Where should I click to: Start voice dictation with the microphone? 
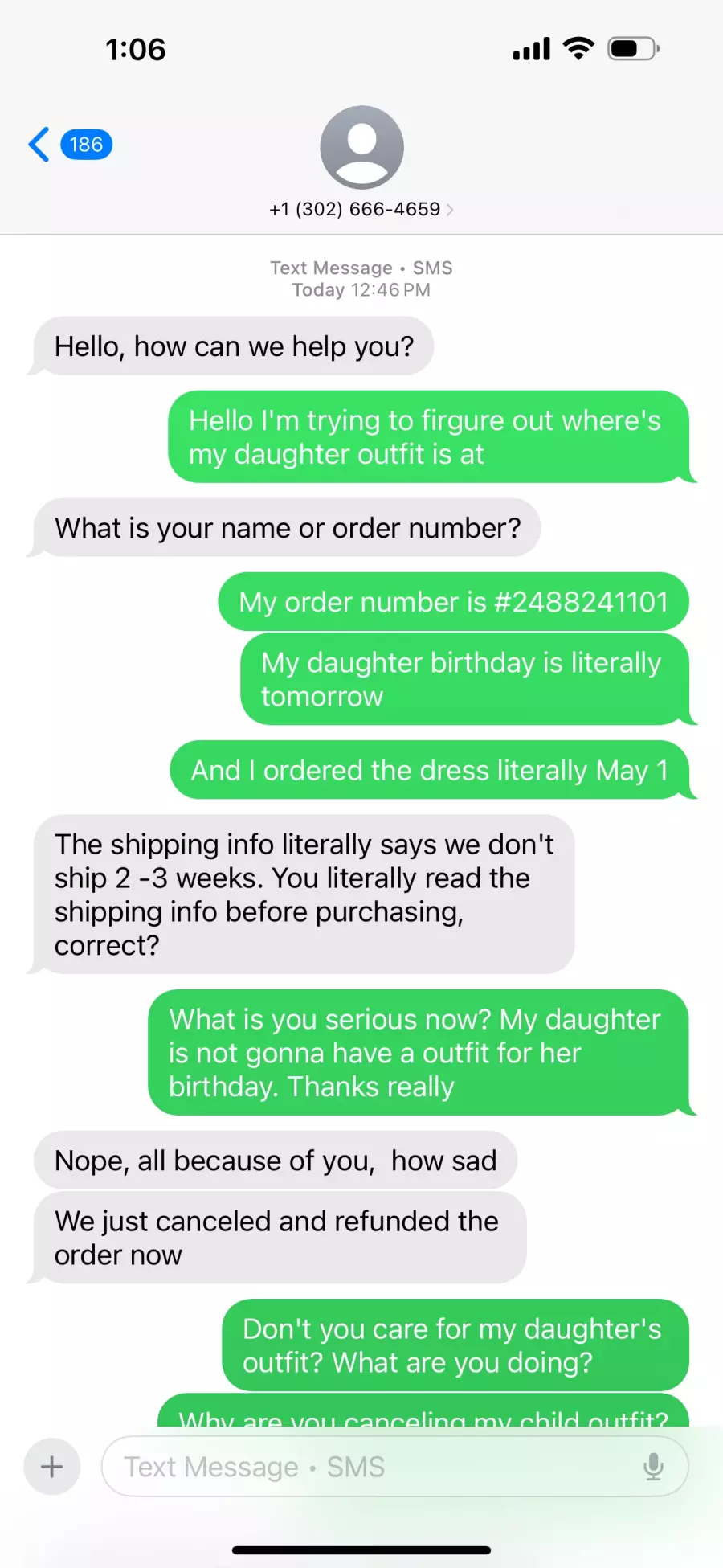point(653,1467)
